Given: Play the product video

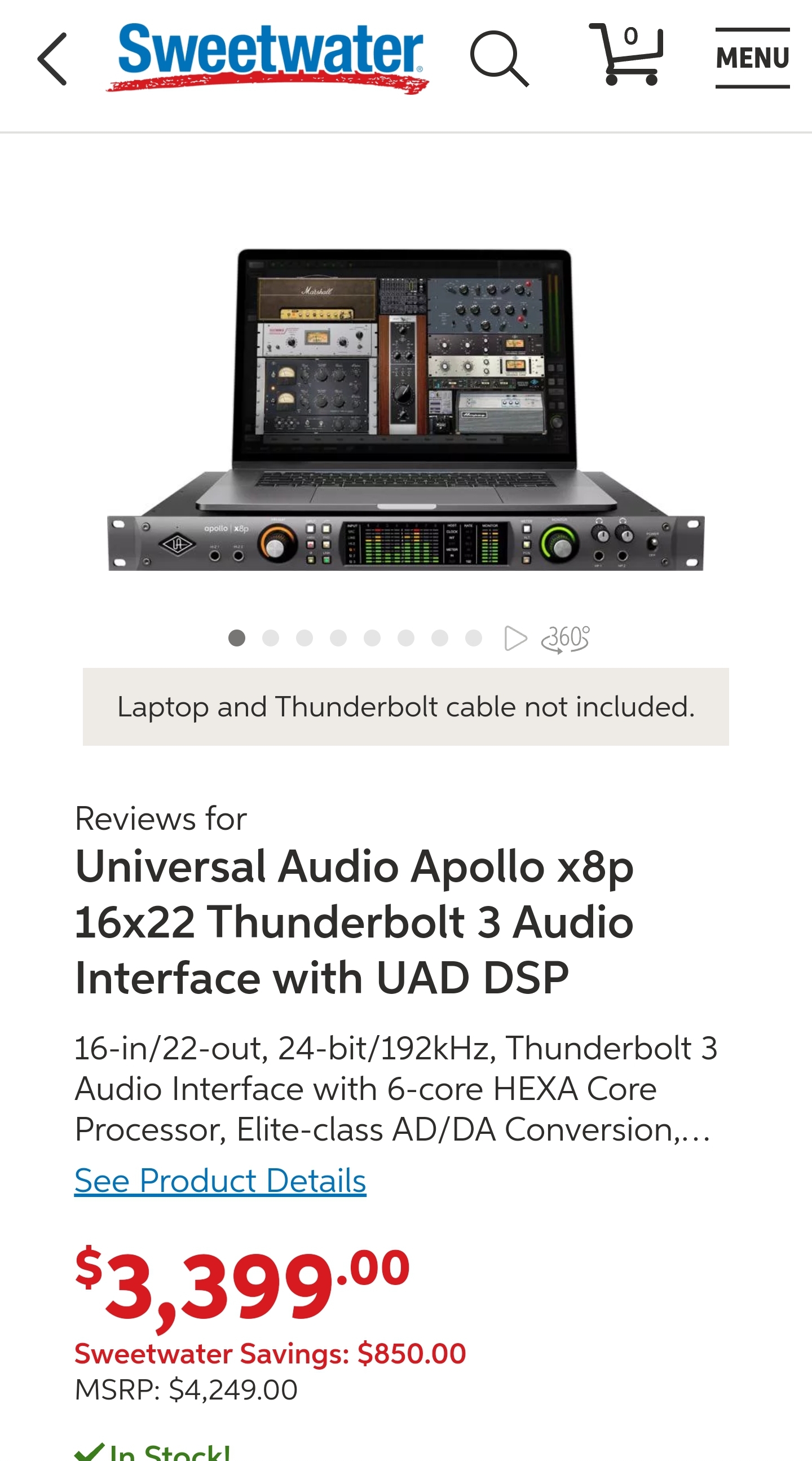Looking at the screenshot, I should [x=515, y=639].
